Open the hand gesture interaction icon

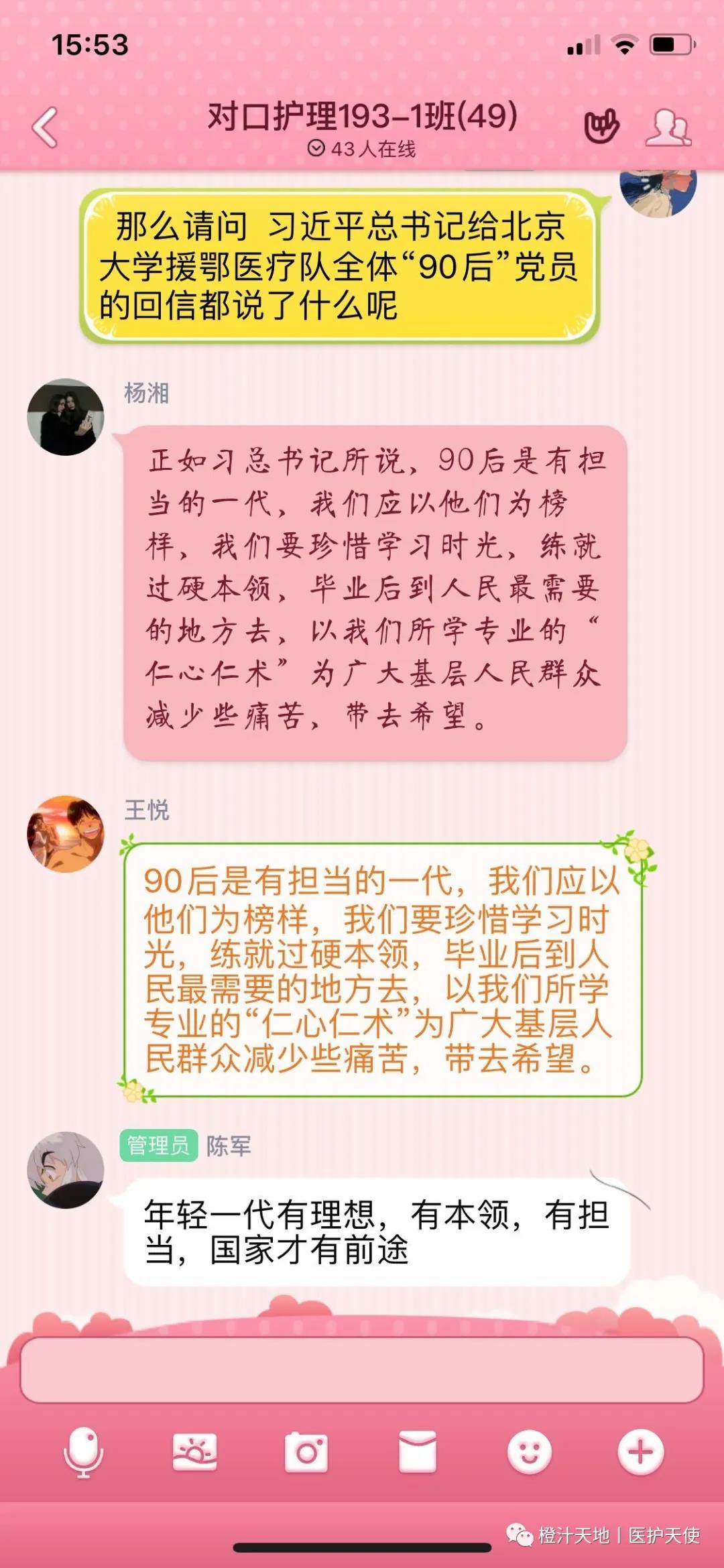[601, 127]
